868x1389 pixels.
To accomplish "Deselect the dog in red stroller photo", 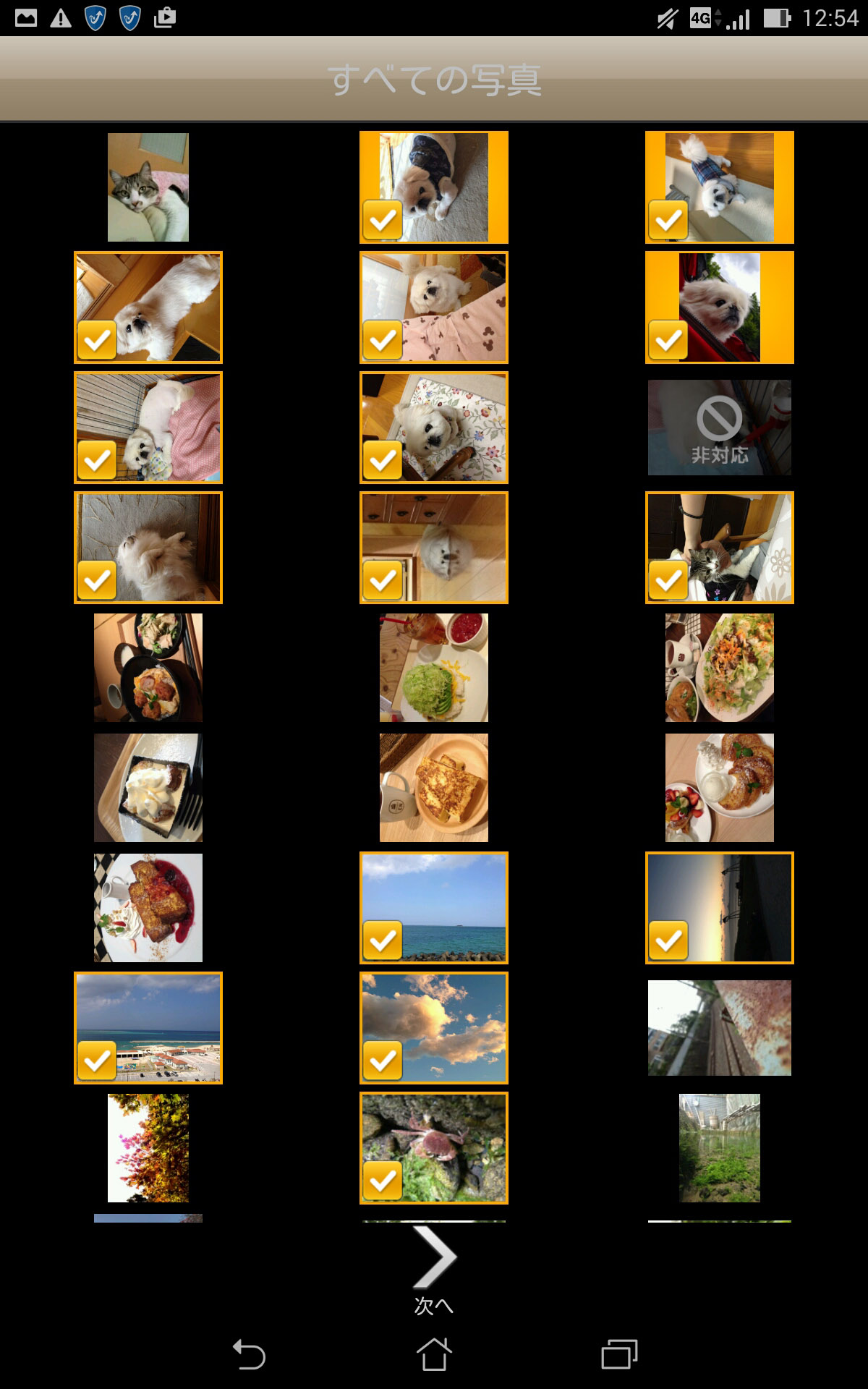I will click(x=719, y=307).
